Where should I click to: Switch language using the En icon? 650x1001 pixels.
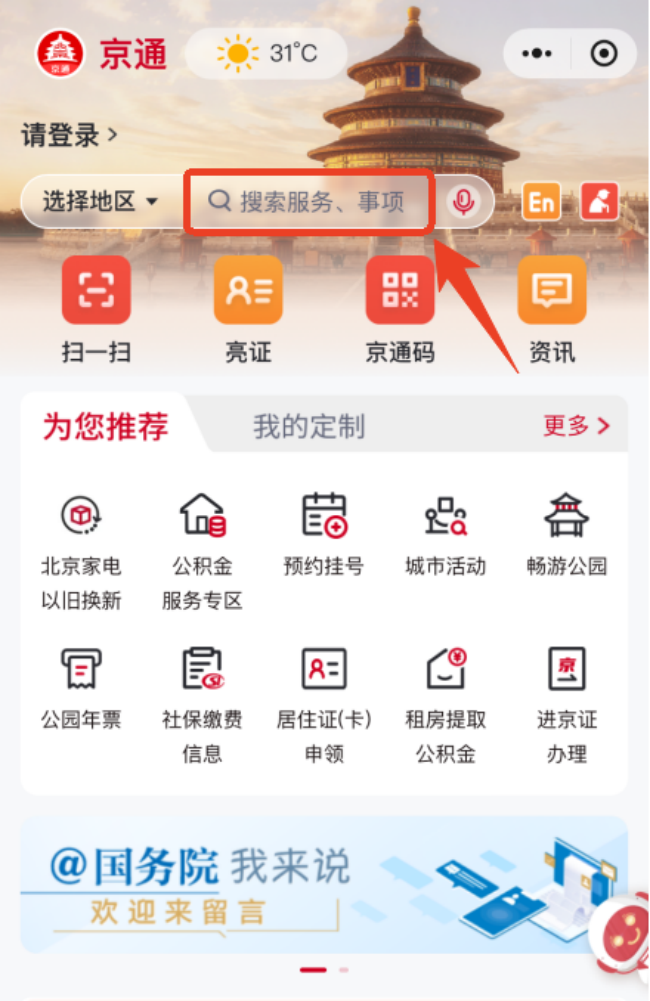541,202
